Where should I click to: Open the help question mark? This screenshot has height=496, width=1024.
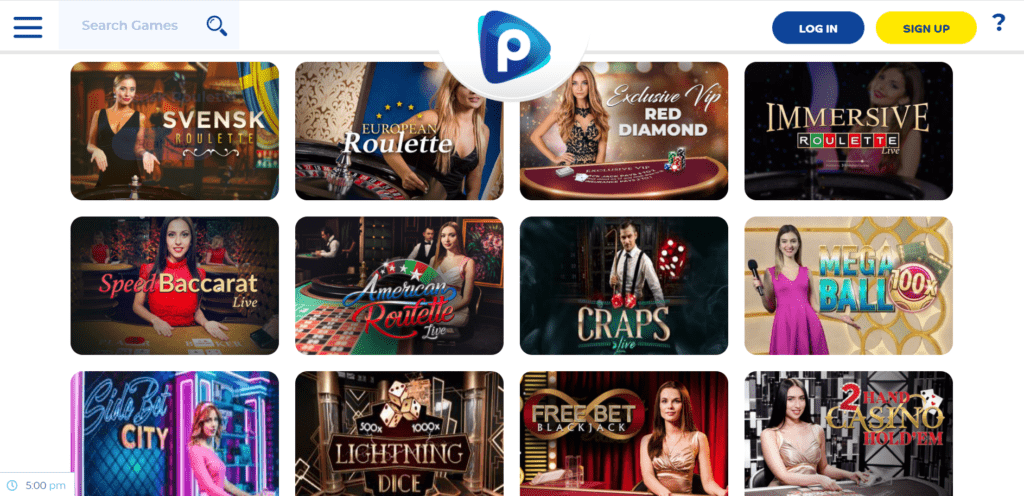[x=998, y=23]
